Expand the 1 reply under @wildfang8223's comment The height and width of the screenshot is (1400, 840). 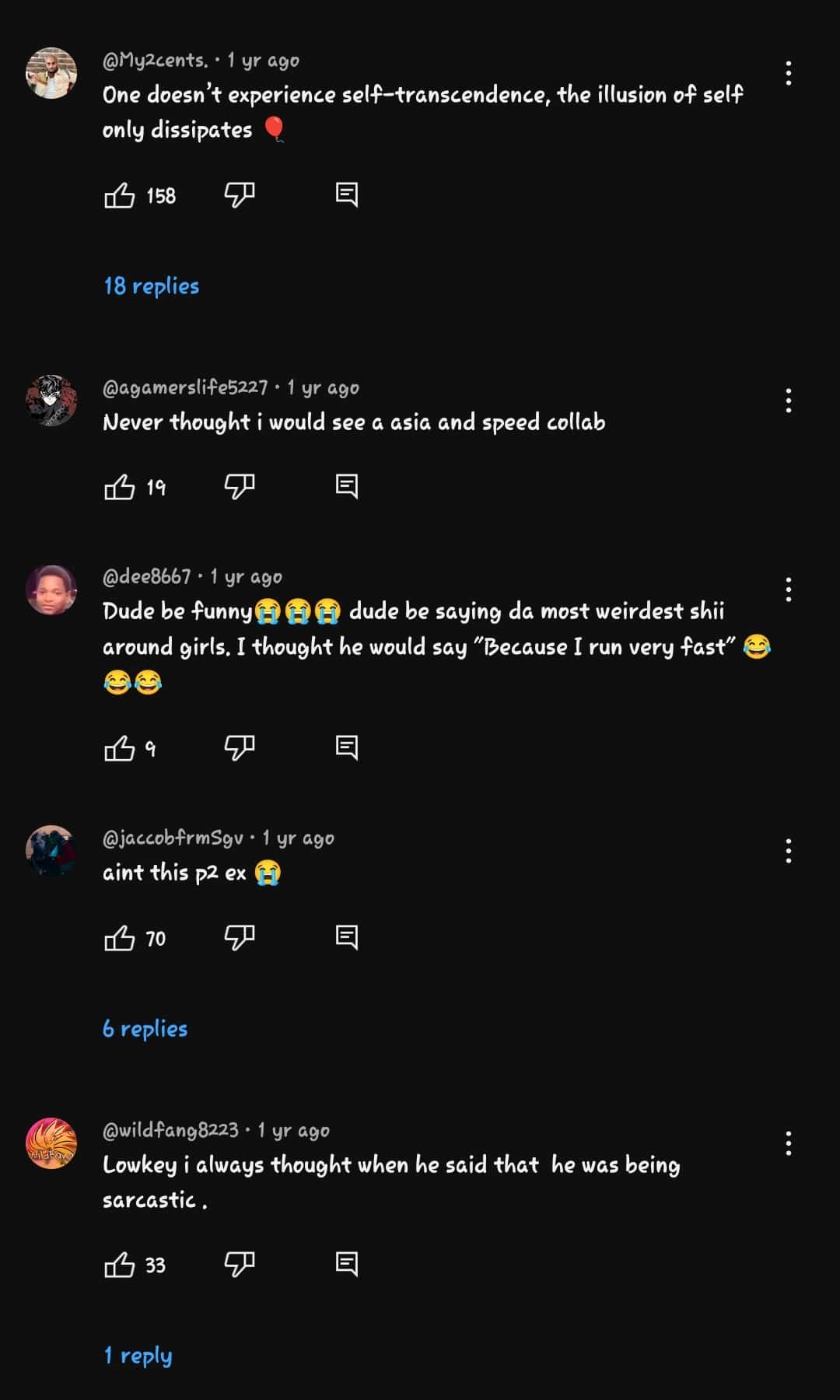(x=137, y=1356)
